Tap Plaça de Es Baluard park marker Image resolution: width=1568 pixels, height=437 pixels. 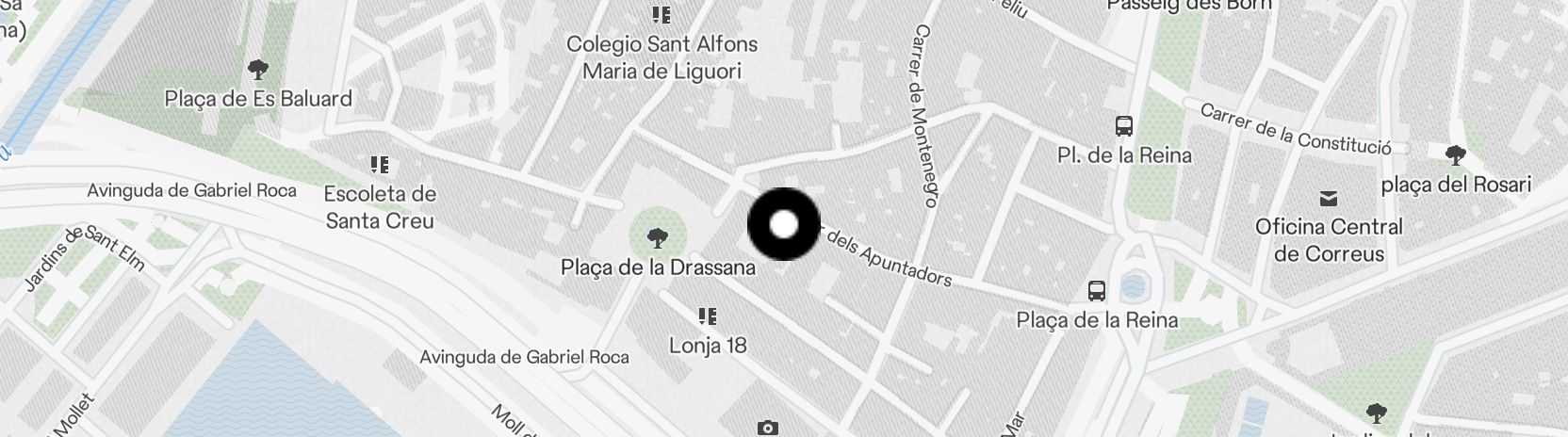pos(257,70)
